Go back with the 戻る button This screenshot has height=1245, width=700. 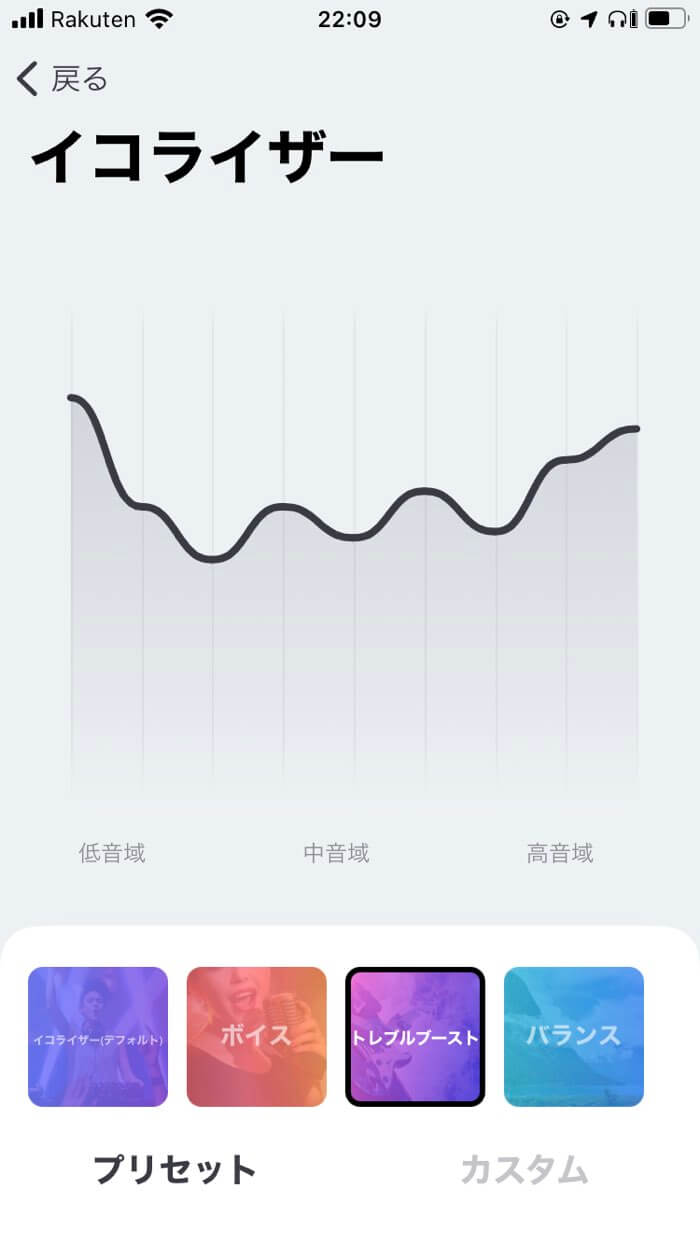[62, 79]
